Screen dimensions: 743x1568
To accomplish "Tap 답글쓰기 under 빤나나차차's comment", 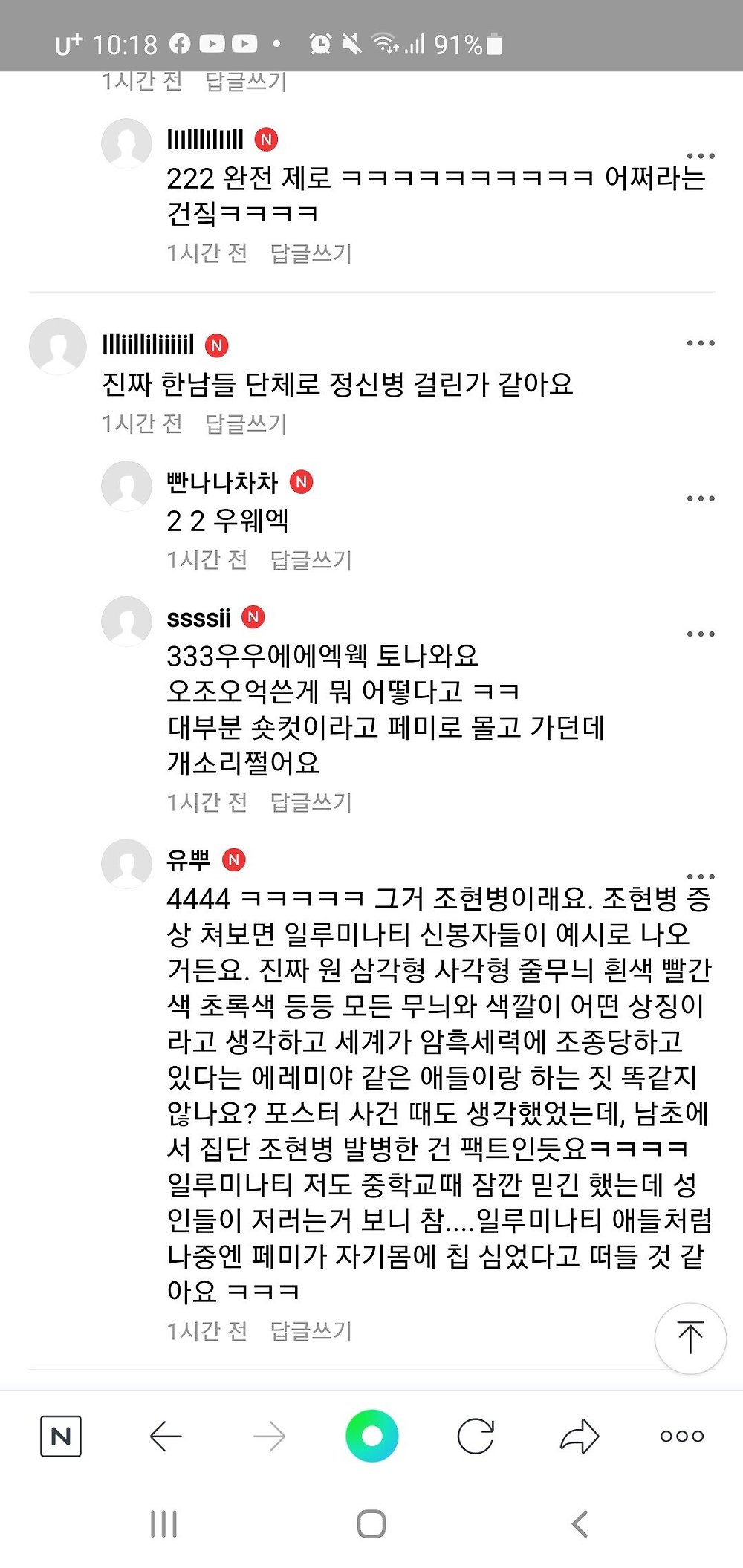I will coord(311,559).
